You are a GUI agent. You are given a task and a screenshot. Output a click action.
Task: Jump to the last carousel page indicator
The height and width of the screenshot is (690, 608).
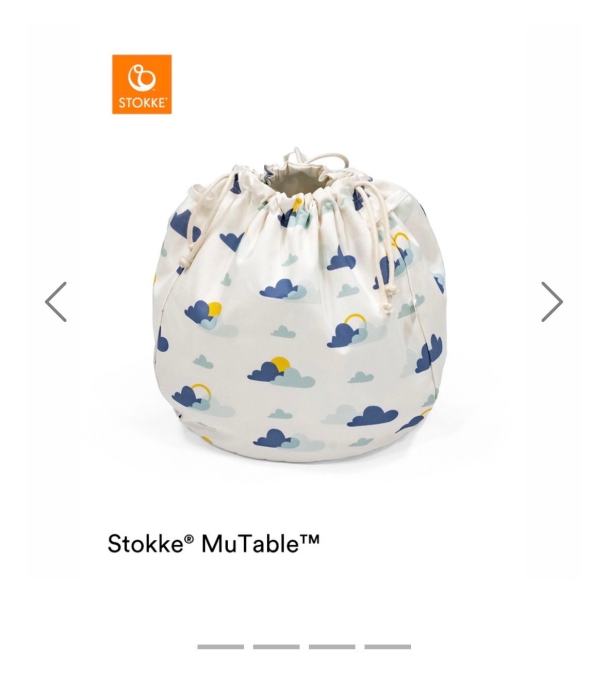(x=387, y=647)
